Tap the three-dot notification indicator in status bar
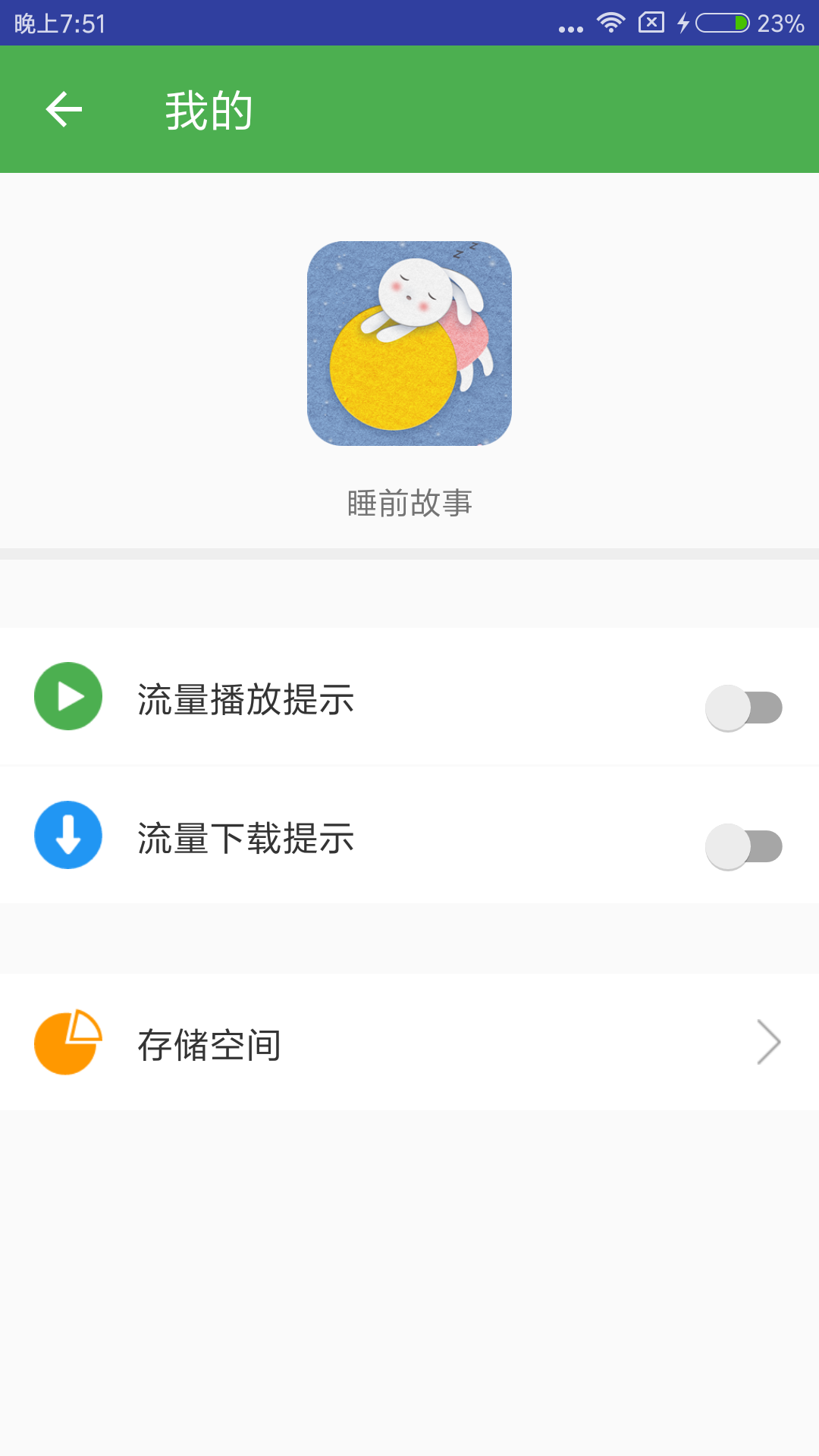Viewport: 819px width, 1456px height. point(568,27)
